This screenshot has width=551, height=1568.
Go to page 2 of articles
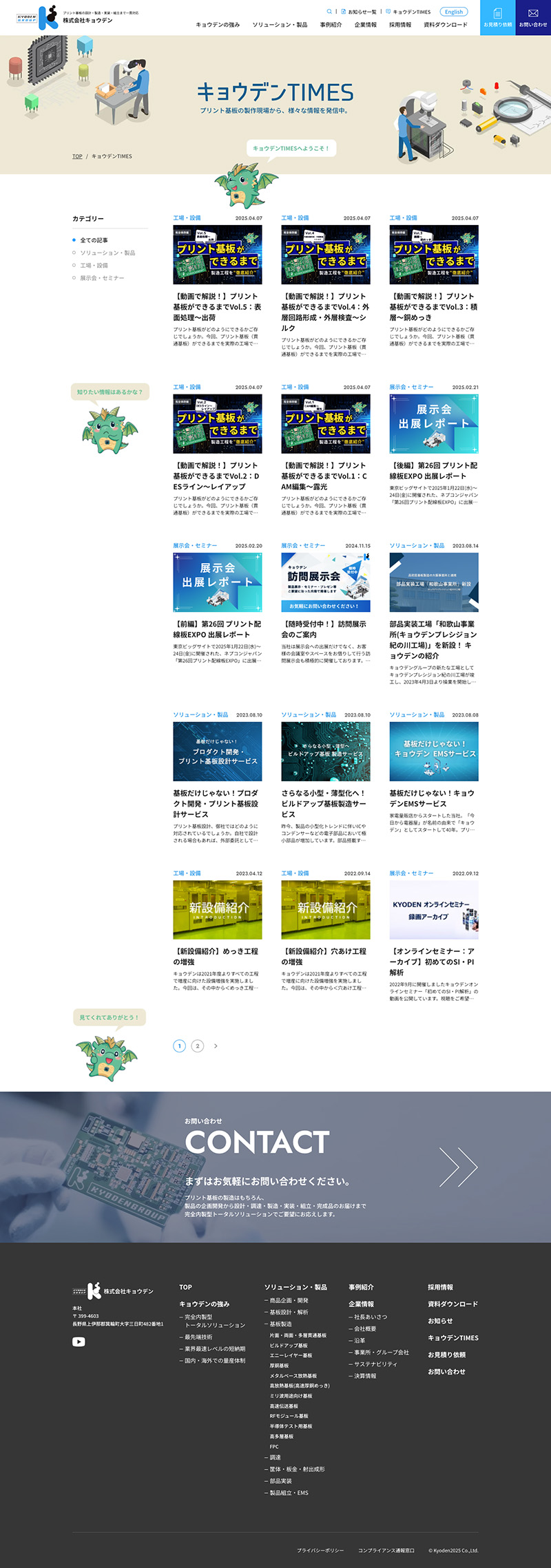(x=198, y=1046)
